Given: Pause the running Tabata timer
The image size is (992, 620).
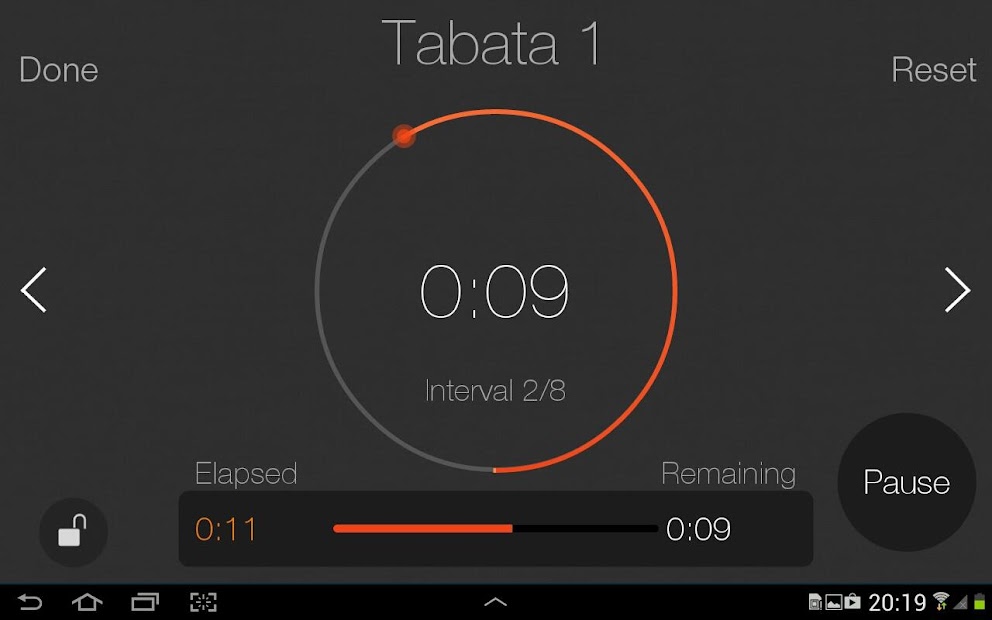Looking at the screenshot, I should pos(906,483).
